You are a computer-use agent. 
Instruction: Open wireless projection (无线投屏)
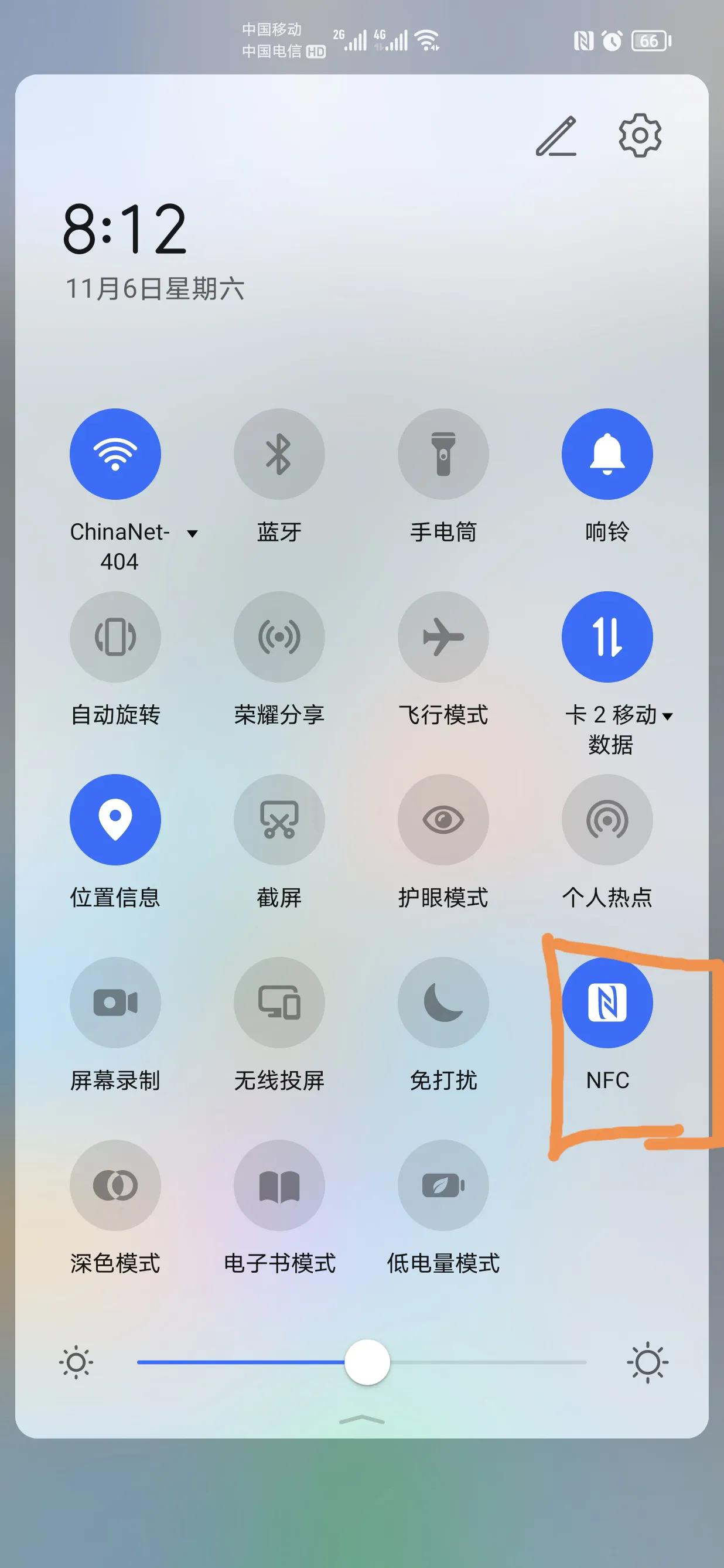[x=279, y=1003]
